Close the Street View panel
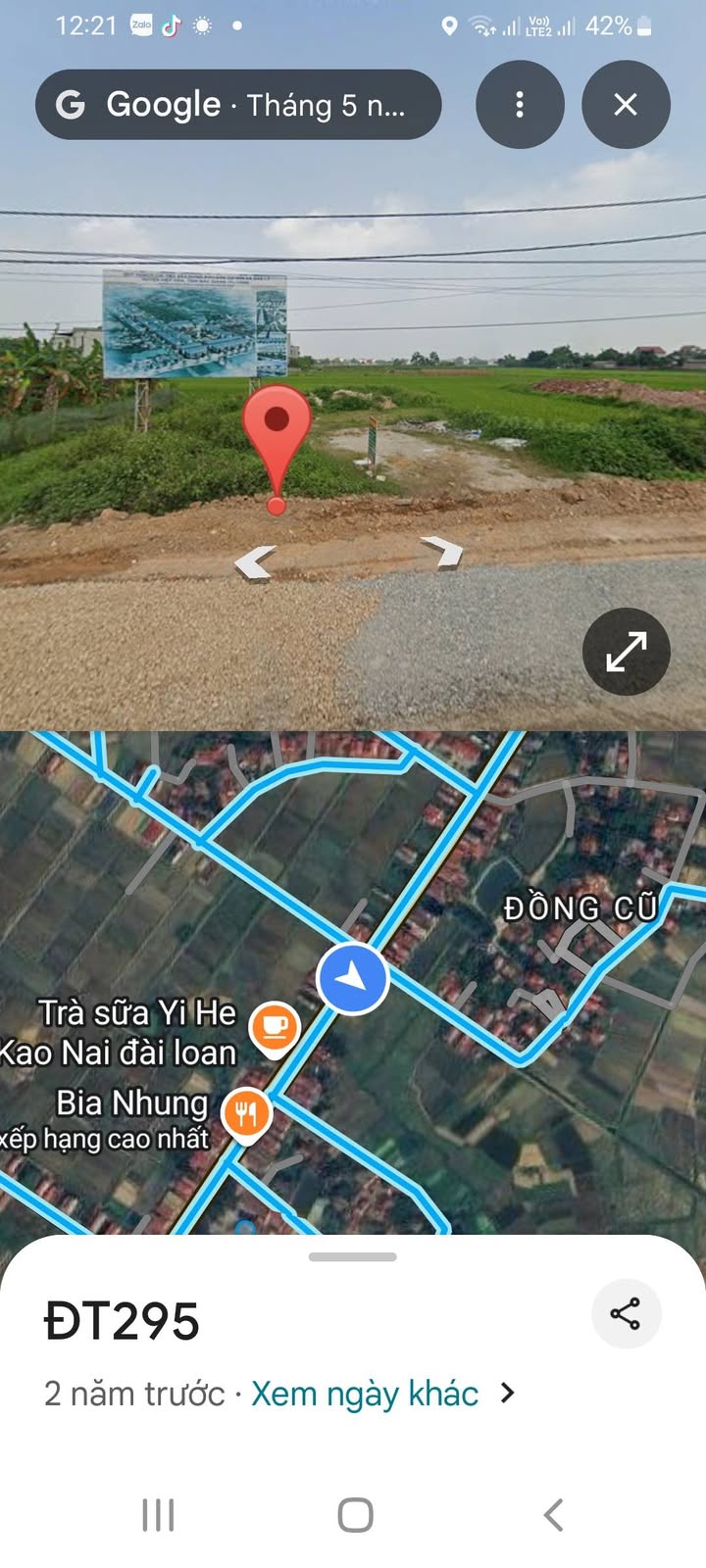The height and width of the screenshot is (1568, 706). [626, 105]
